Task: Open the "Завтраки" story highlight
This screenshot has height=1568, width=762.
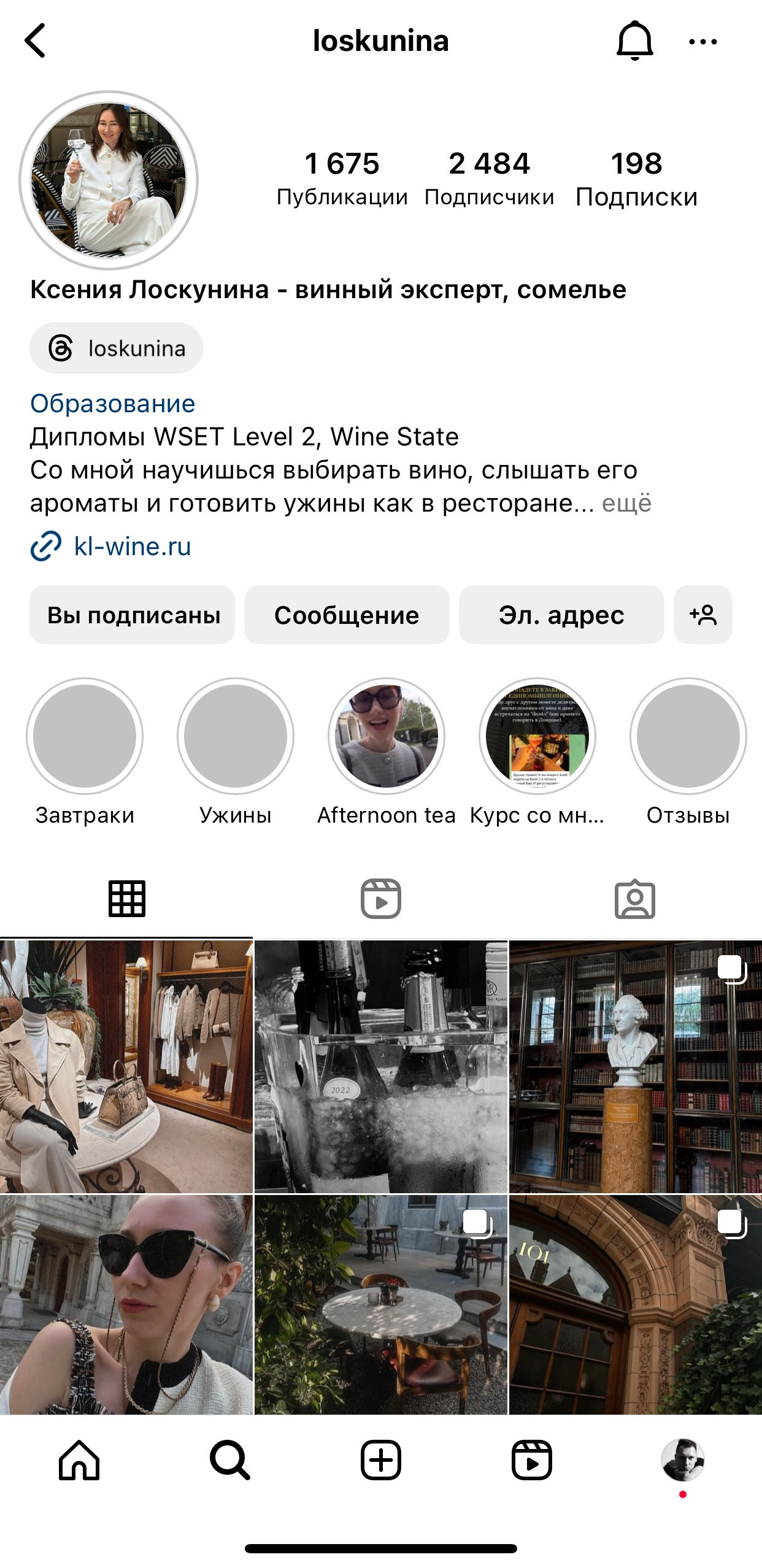Action: (85, 736)
